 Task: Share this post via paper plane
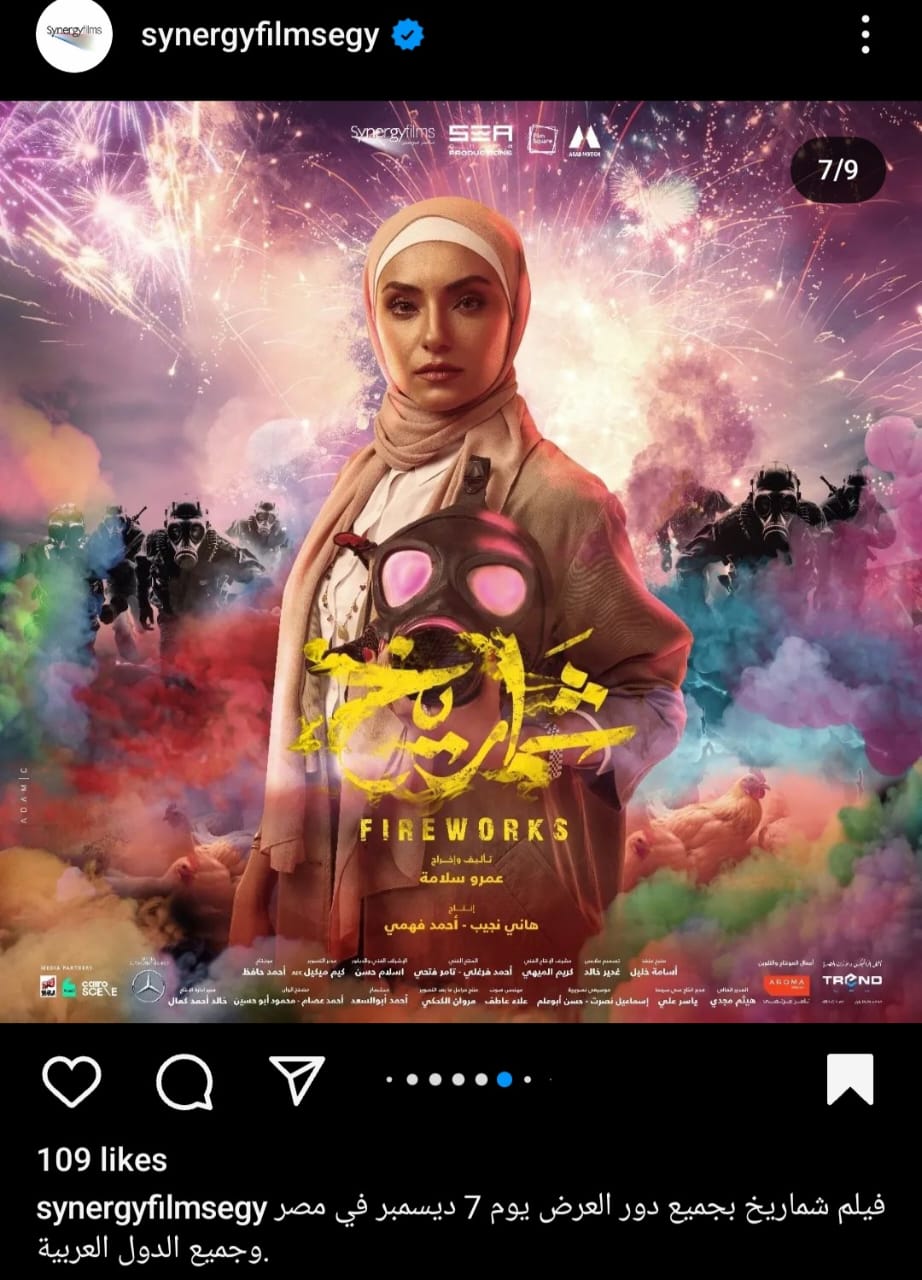click(298, 1081)
